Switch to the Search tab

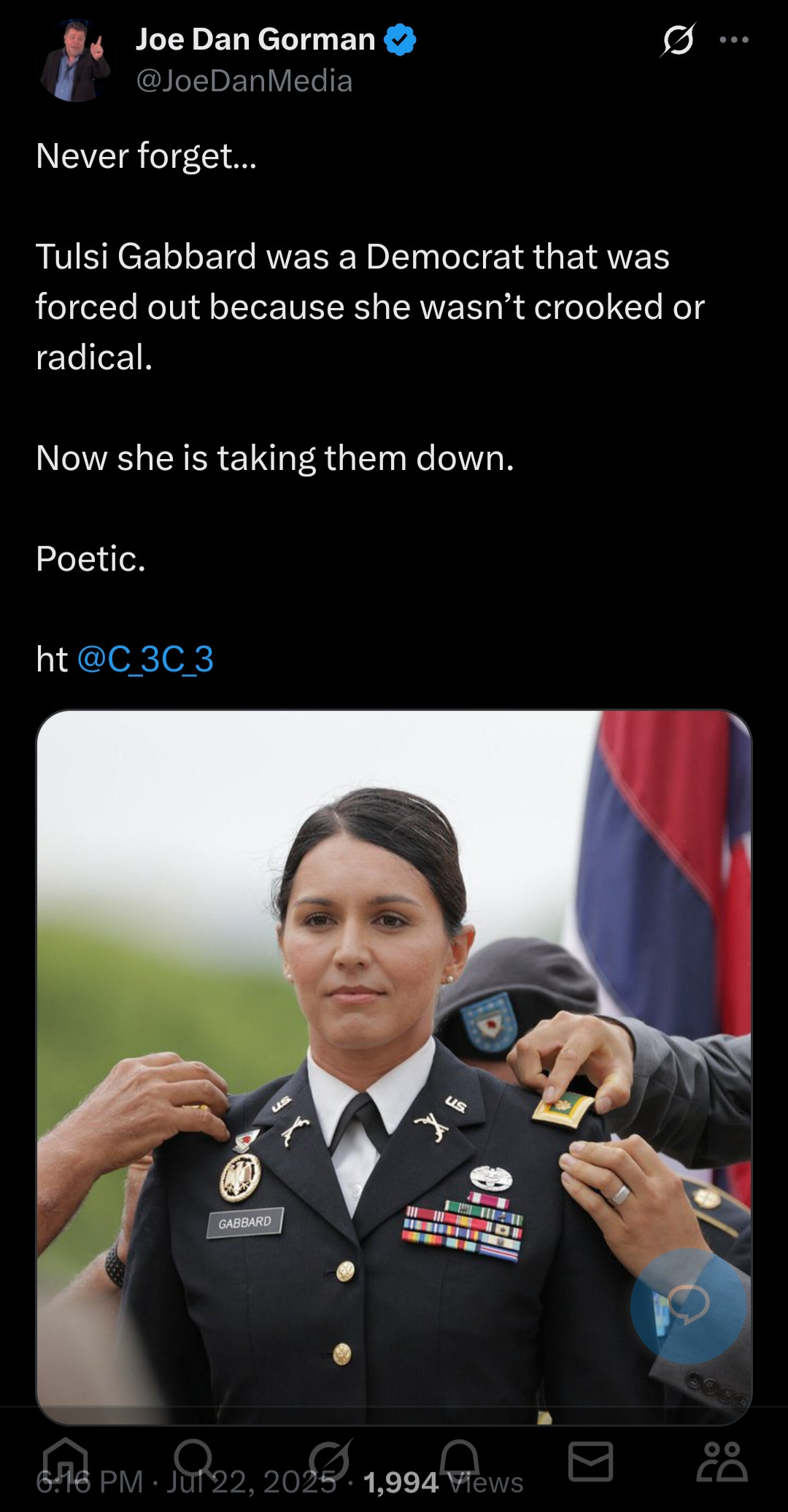(195, 1462)
